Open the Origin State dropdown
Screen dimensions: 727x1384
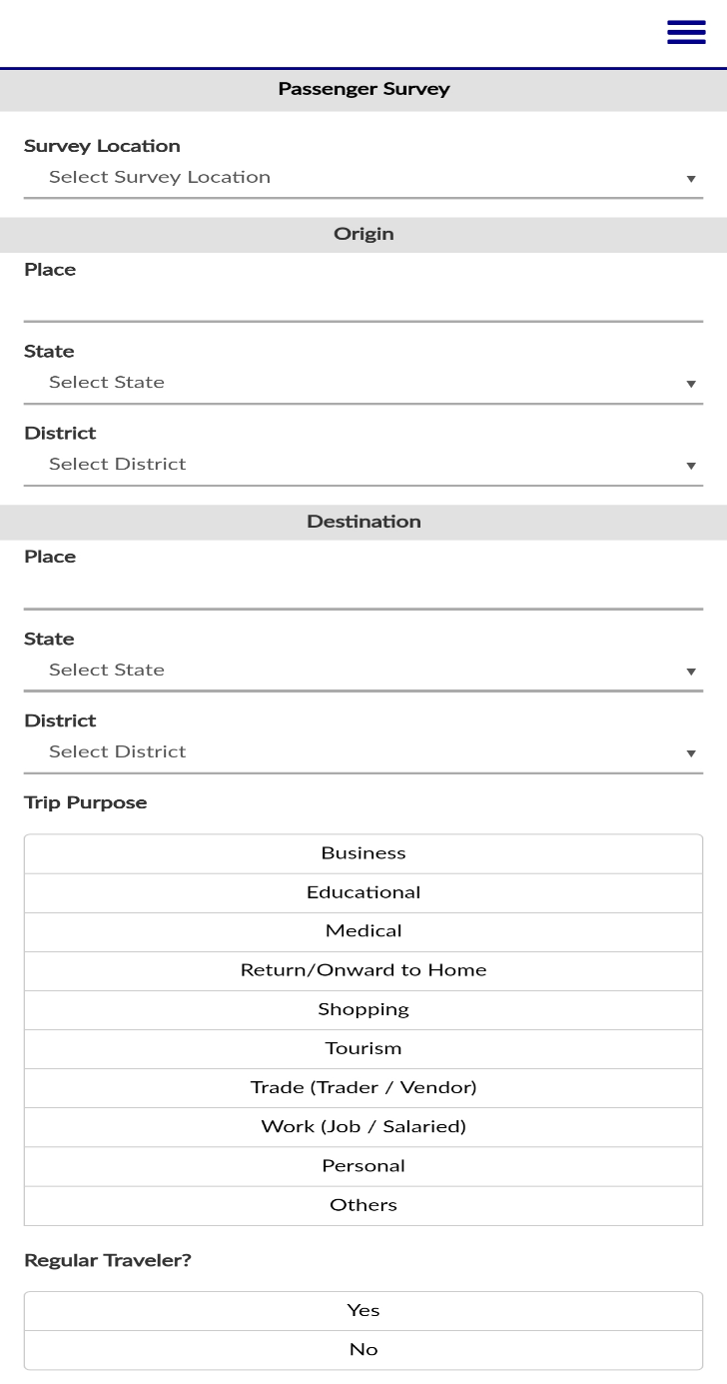pyautogui.click(x=363, y=383)
